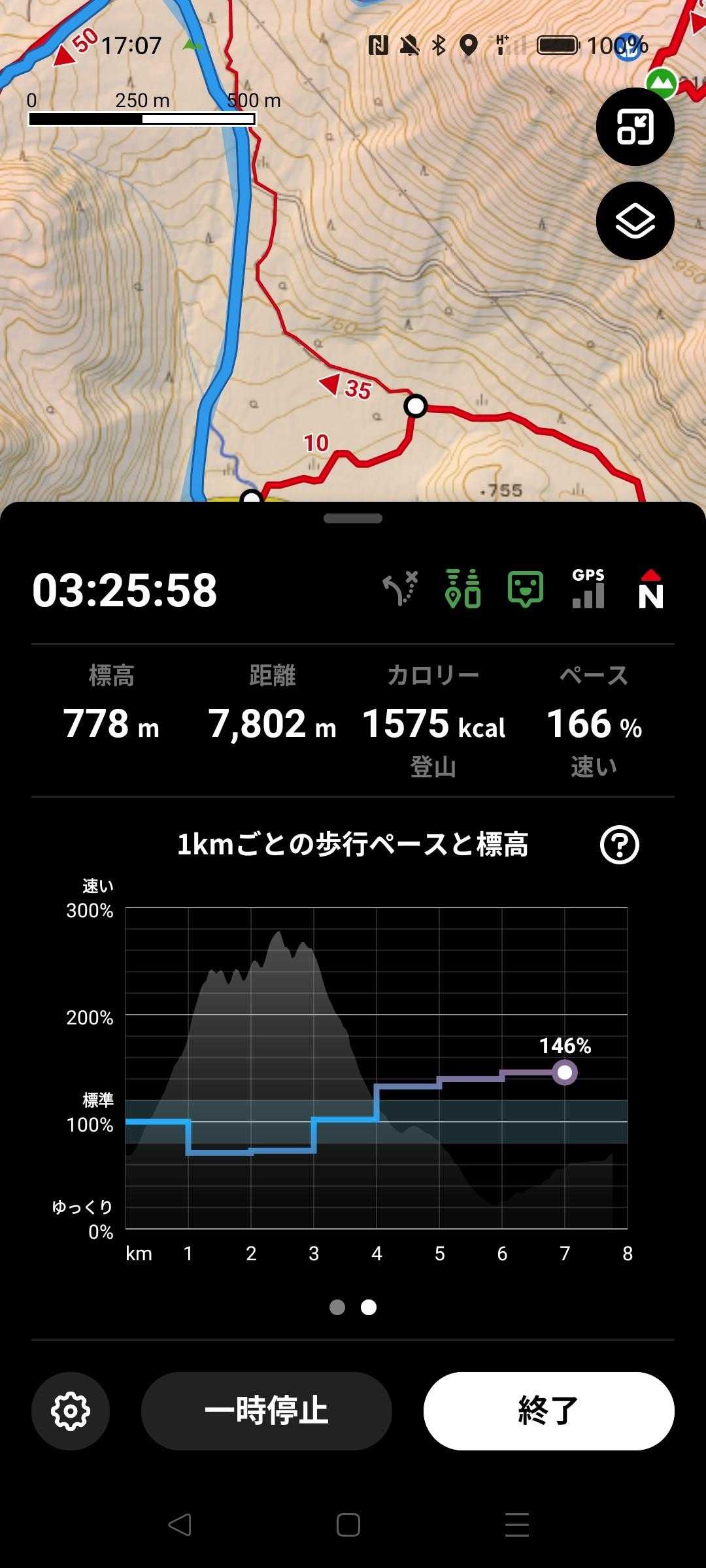Viewport: 706px width, 1568px height.
Task: Switch to the first page indicator dot
Action: pos(337,1307)
